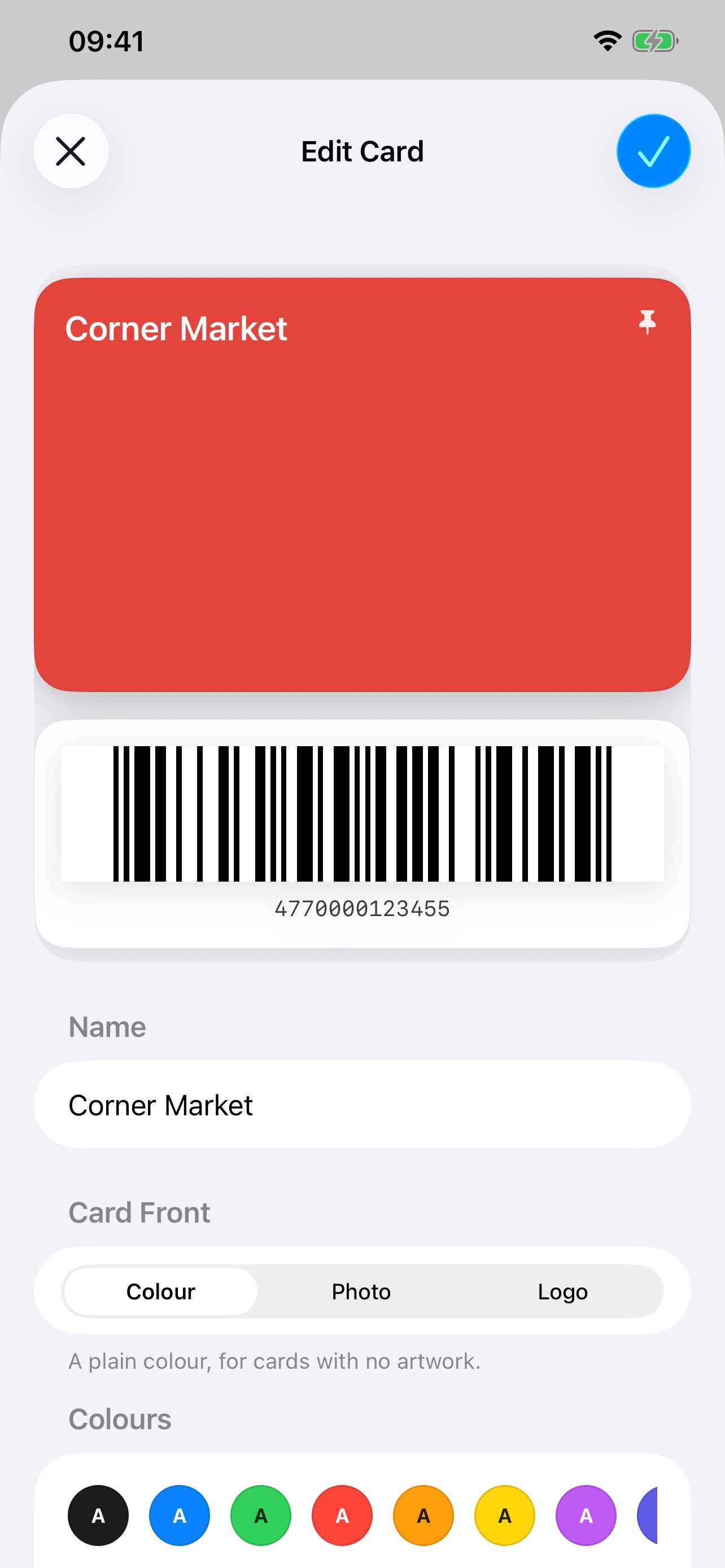Edit the Corner Market name field
The image size is (725, 1568).
tap(362, 1105)
